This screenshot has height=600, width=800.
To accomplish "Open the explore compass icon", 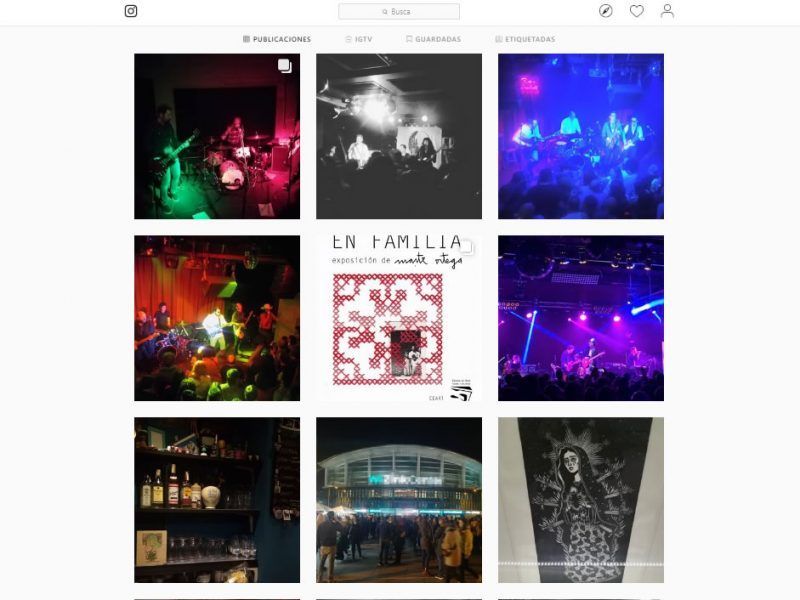I will pyautogui.click(x=605, y=11).
